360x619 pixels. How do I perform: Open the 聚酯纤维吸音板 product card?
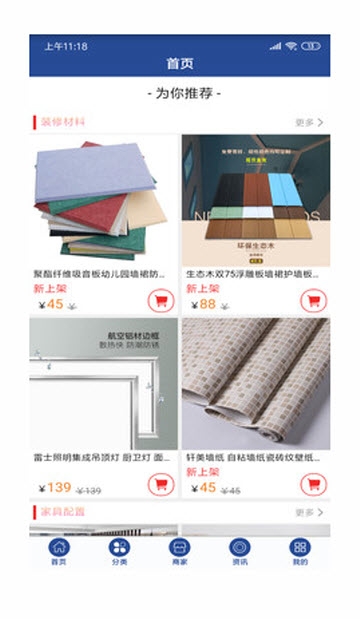[103, 224]
